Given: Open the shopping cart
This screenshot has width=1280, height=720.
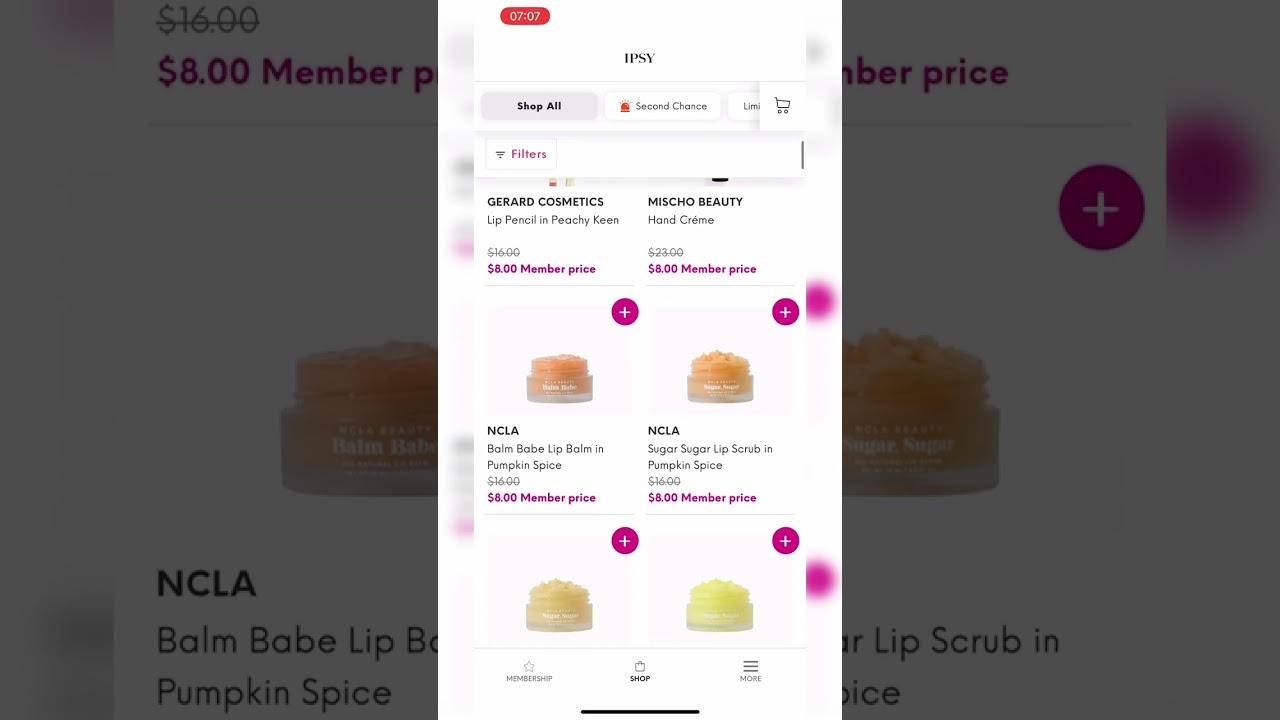Looking at the screenshot, I should click(x=782, y=106).
